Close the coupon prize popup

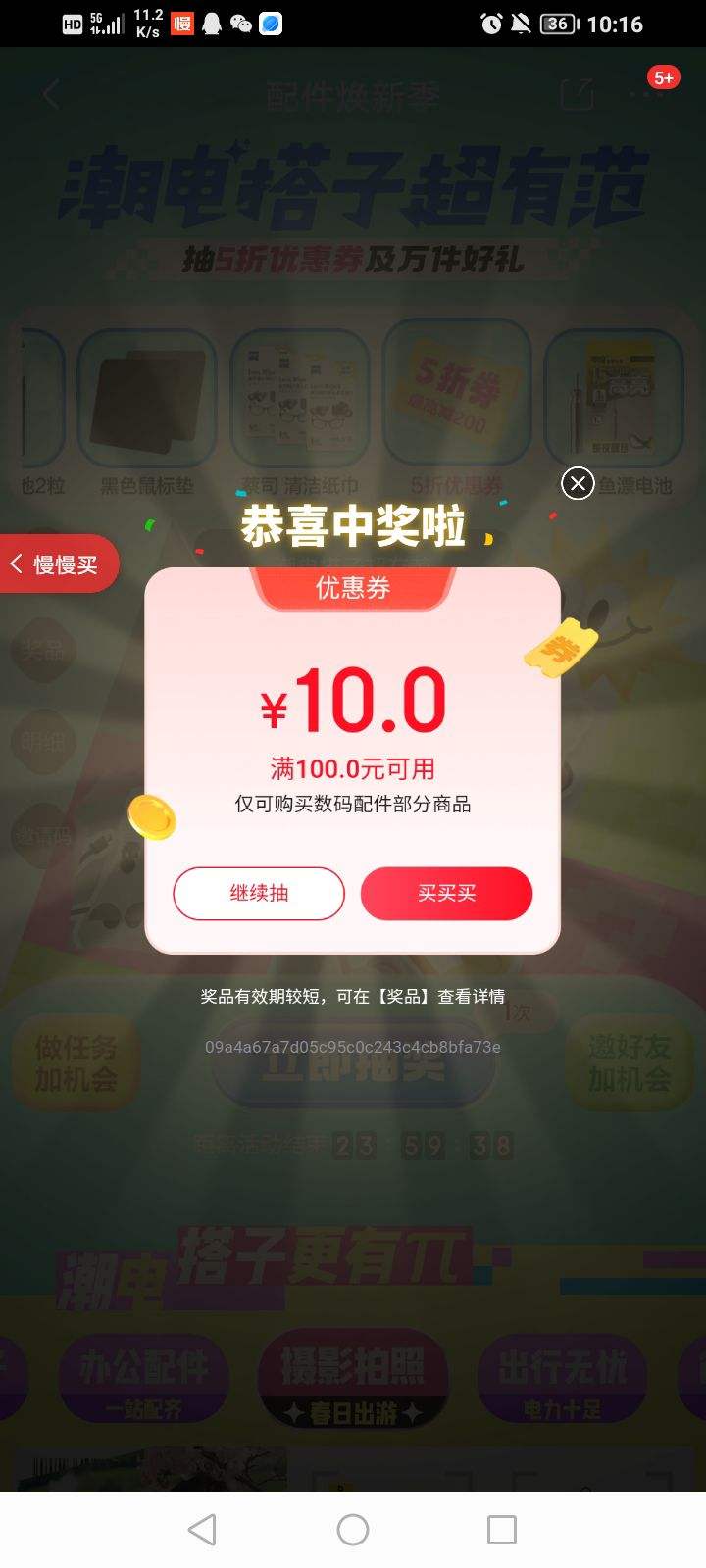tap(578, 483)
